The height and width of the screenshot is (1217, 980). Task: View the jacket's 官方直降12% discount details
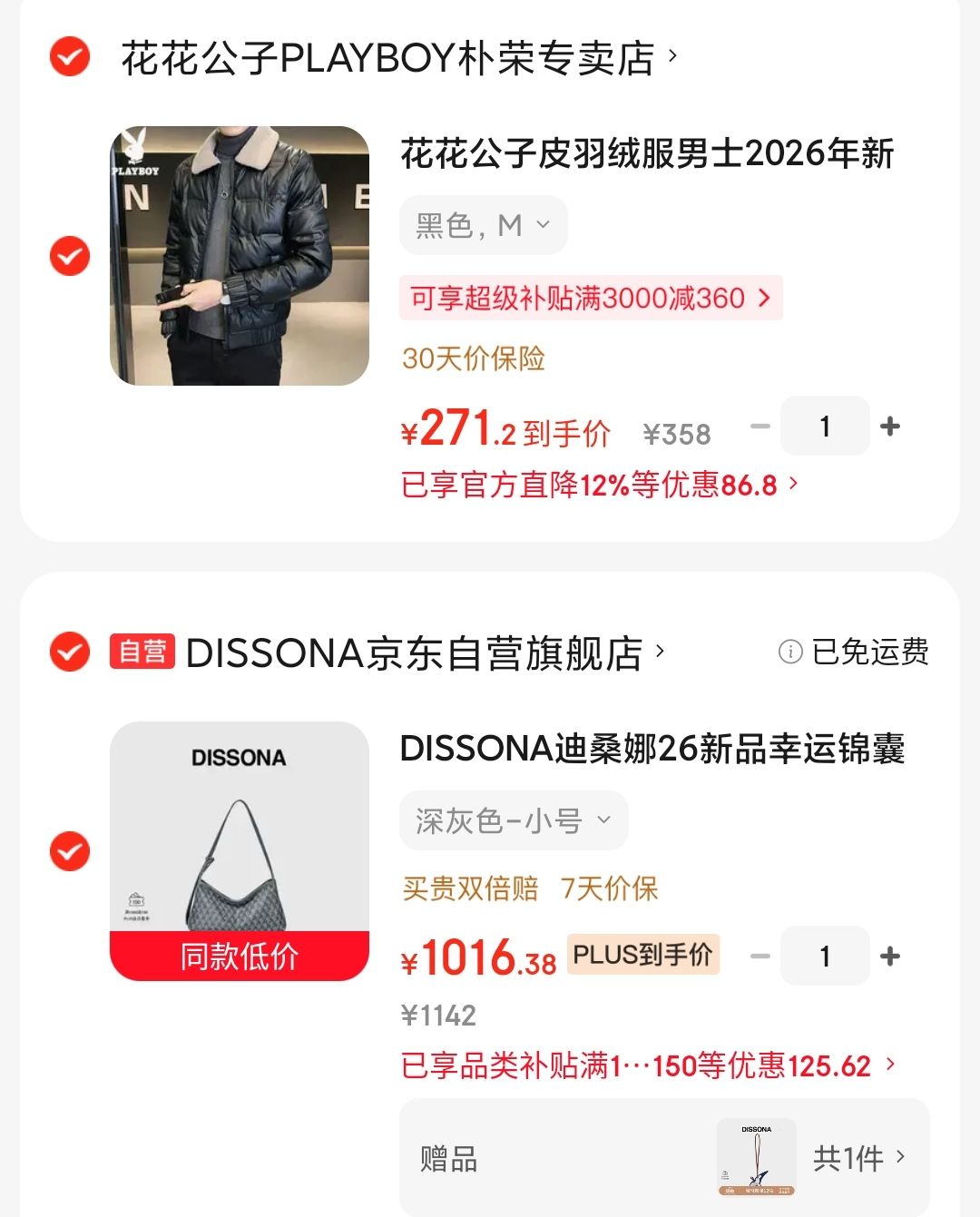point(600,485)
